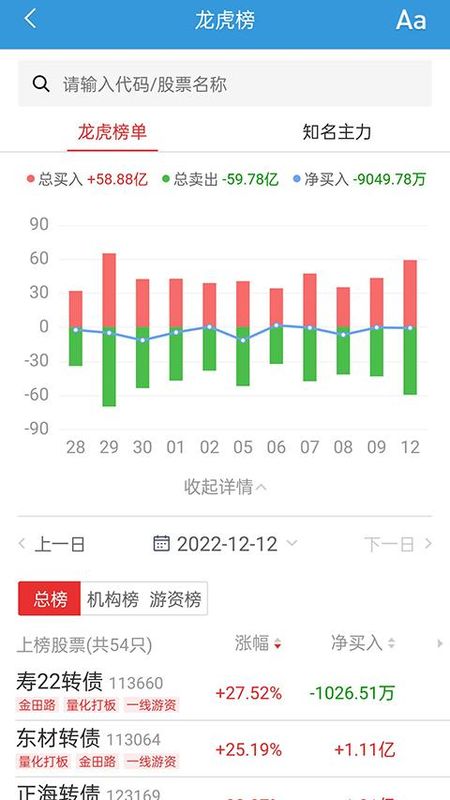Open the 正海转债 row
450x800 pixels.
pos(225,789)
